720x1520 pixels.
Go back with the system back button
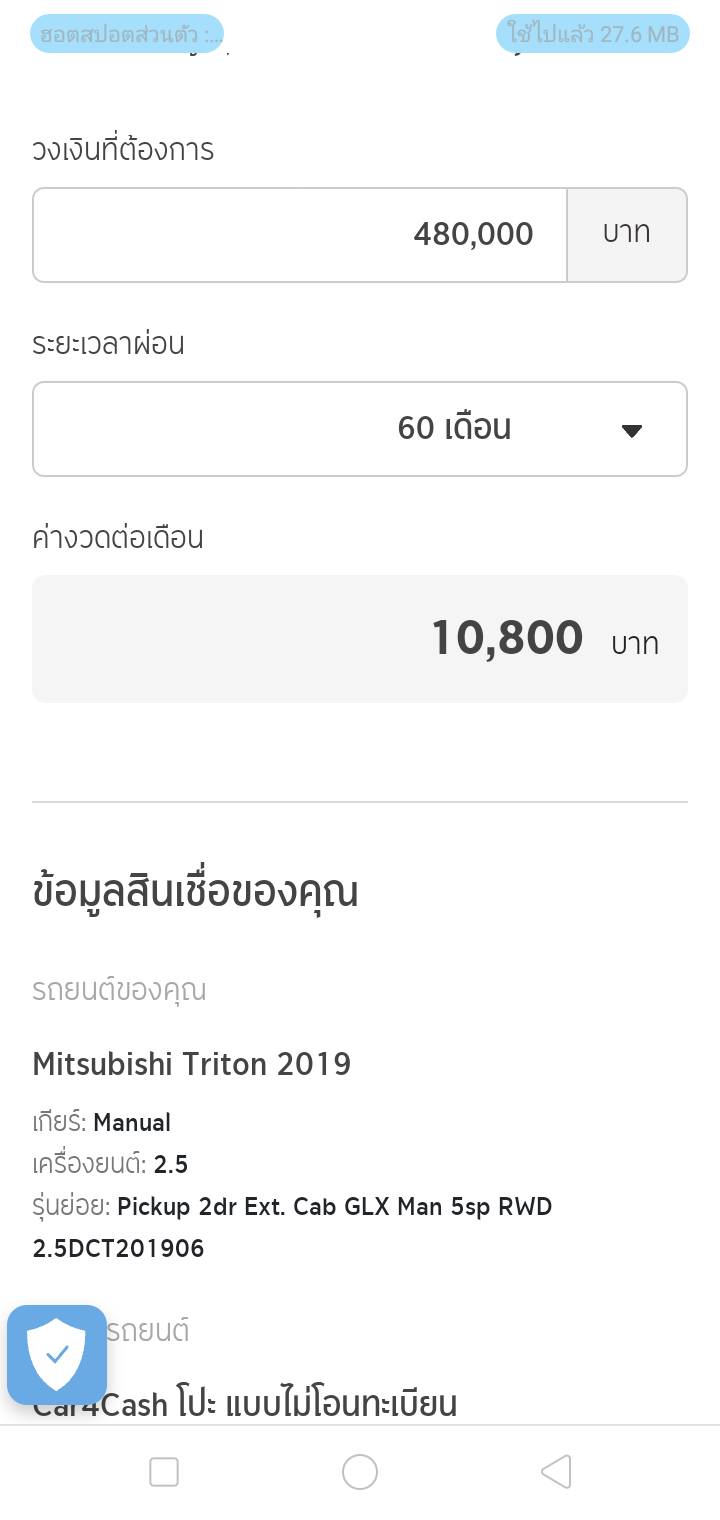pos(556,1472)
